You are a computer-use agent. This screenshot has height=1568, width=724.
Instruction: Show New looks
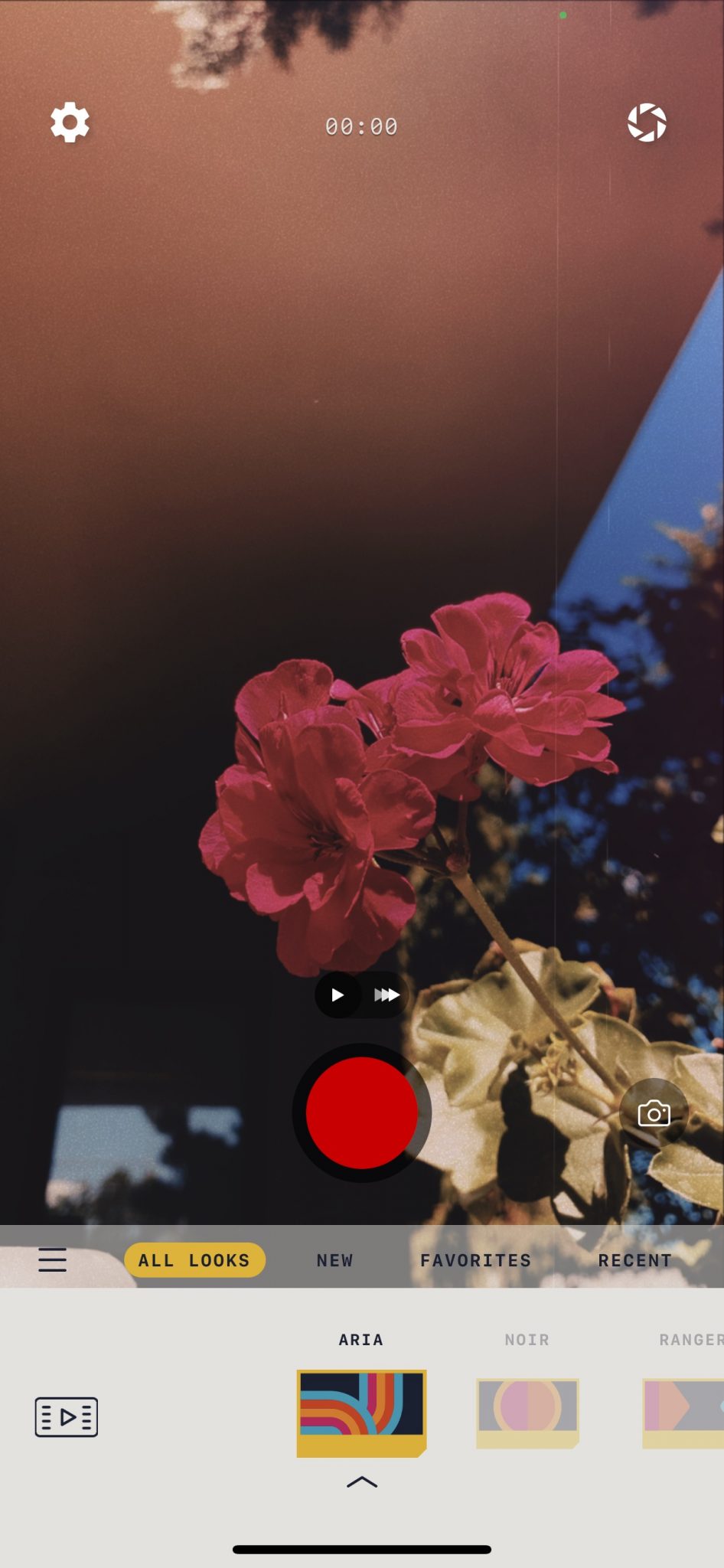click(x=334, y=1260)
